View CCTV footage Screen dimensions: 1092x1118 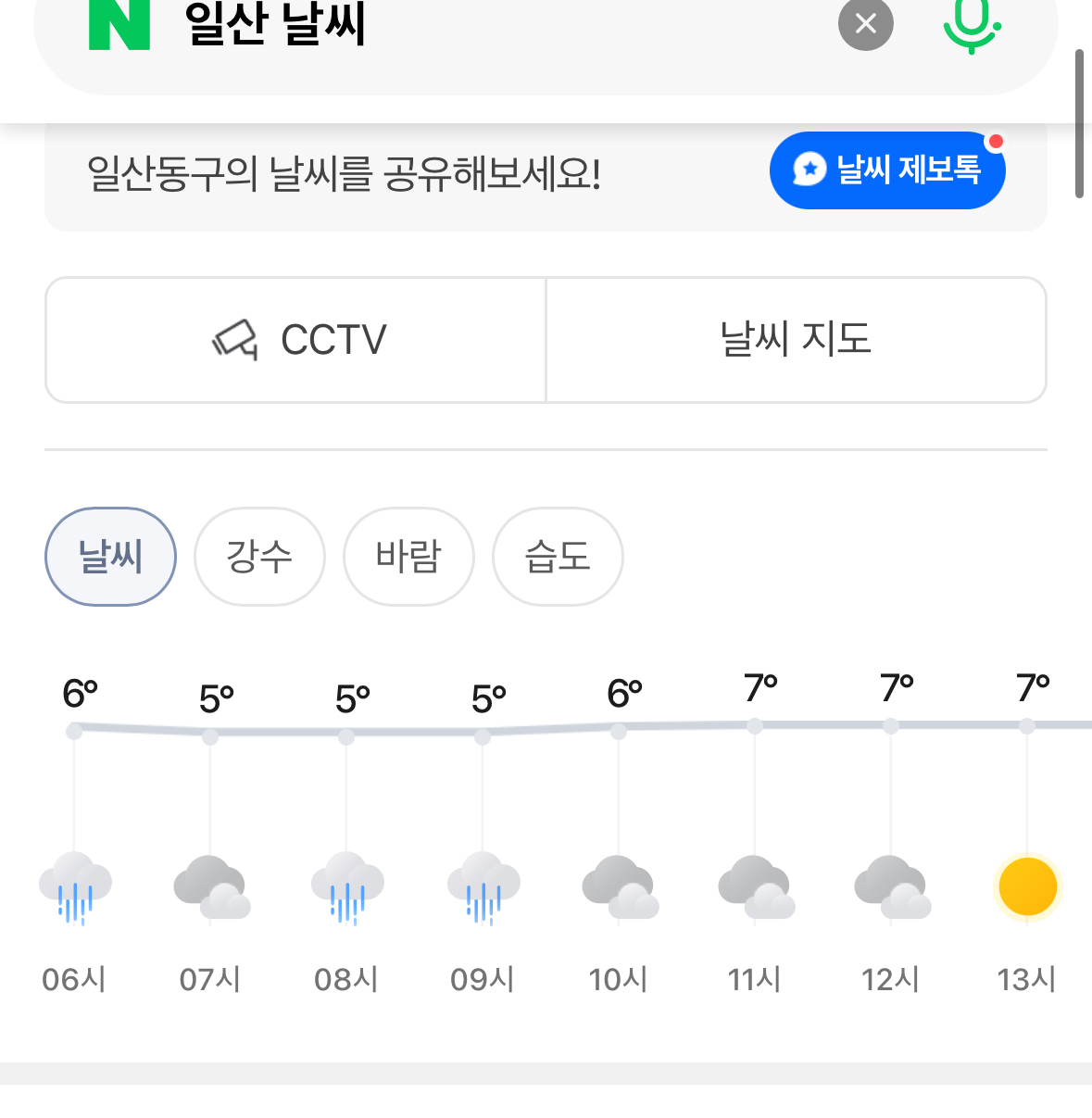point(296,340)
